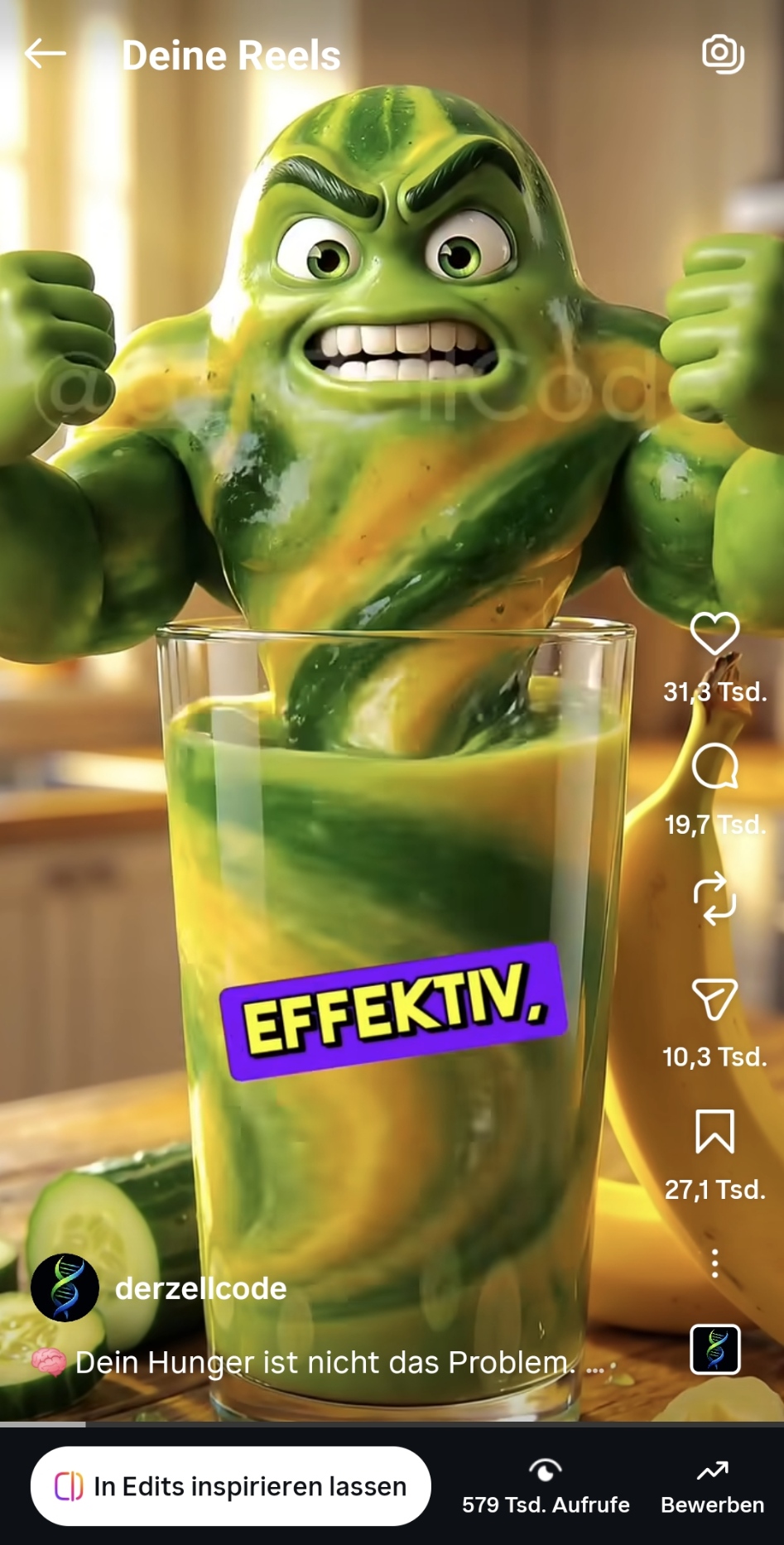Open the three-dot more options menu
The height and width of the screenshot is (1545, 784).
coord(714,1263)
